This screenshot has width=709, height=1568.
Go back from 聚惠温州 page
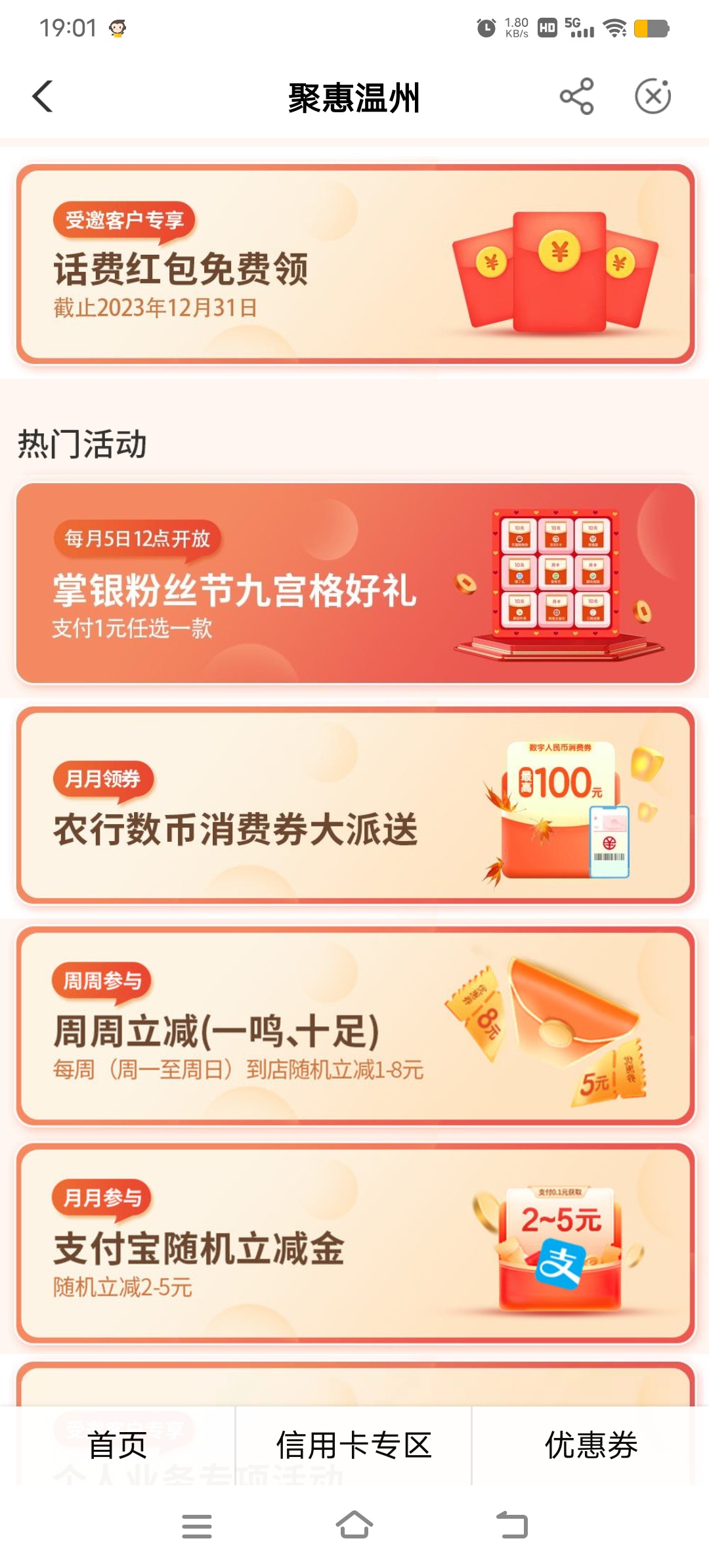(43, 97)
